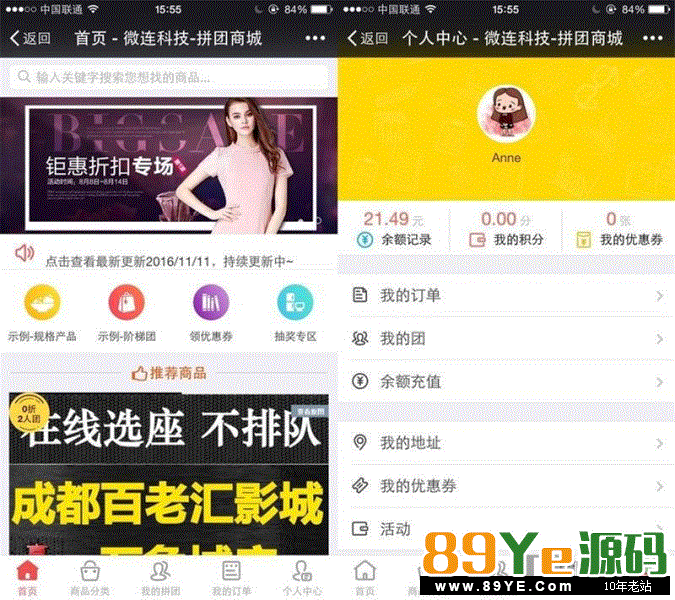
Task: Tap the product search box on the home page
Action: pyautogui.click(x=168, y=77)
